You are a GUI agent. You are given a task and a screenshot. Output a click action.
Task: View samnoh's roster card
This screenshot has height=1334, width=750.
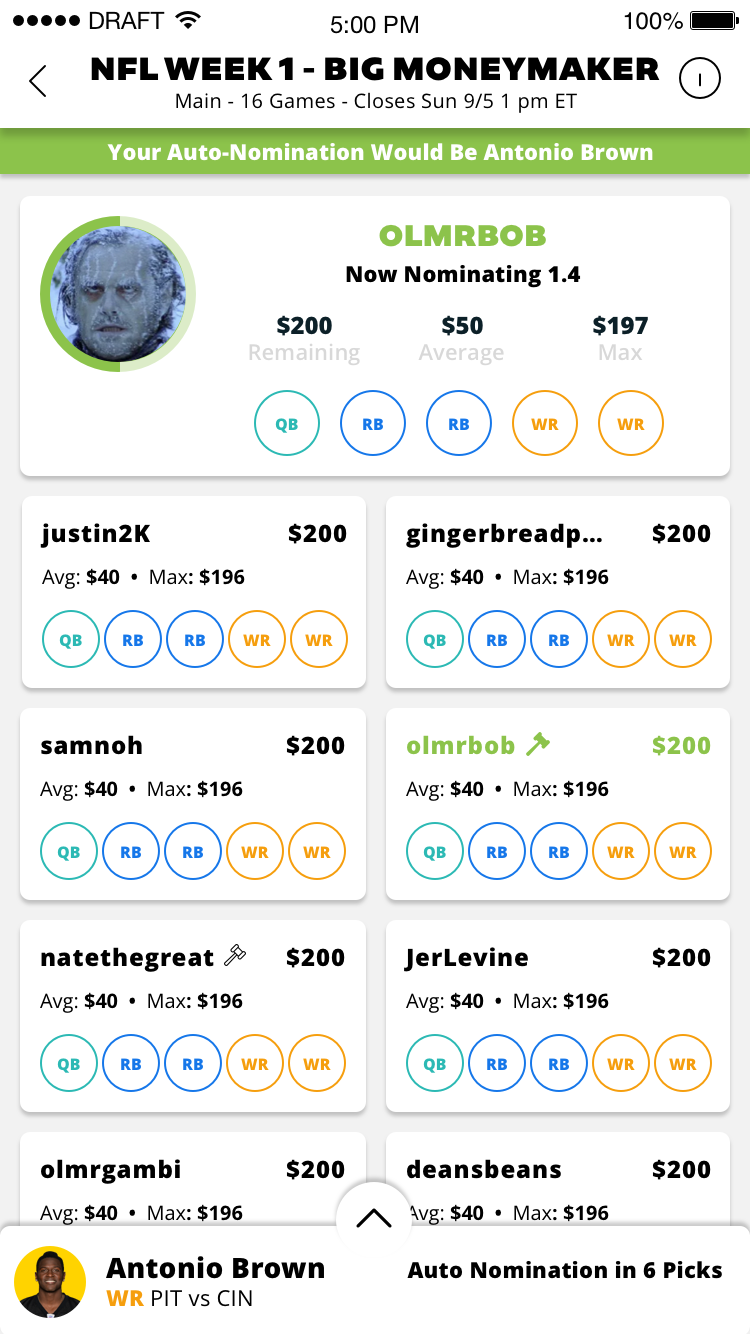[x=194, y=804]
